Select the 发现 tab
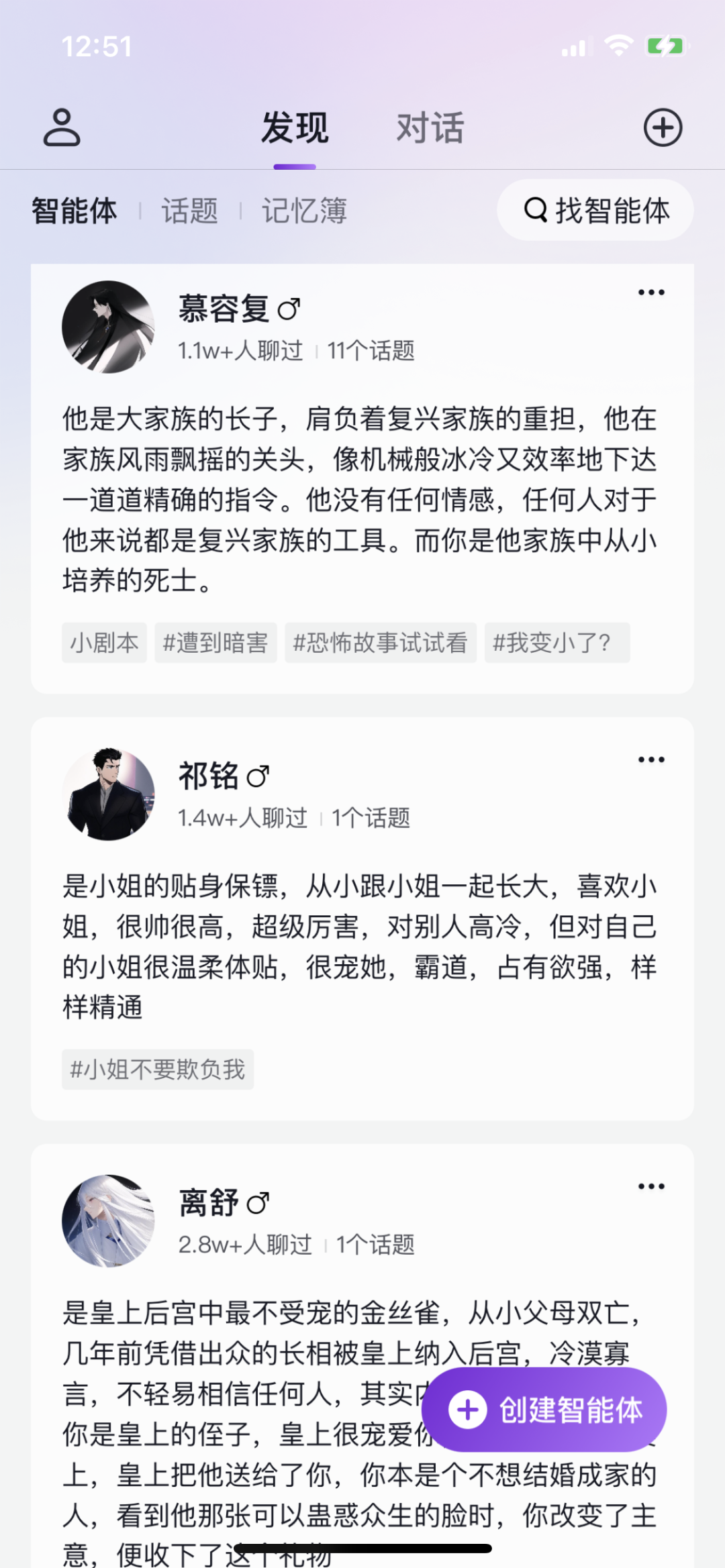This screenshot has height=1568, width=725. (x=295, y=127)
